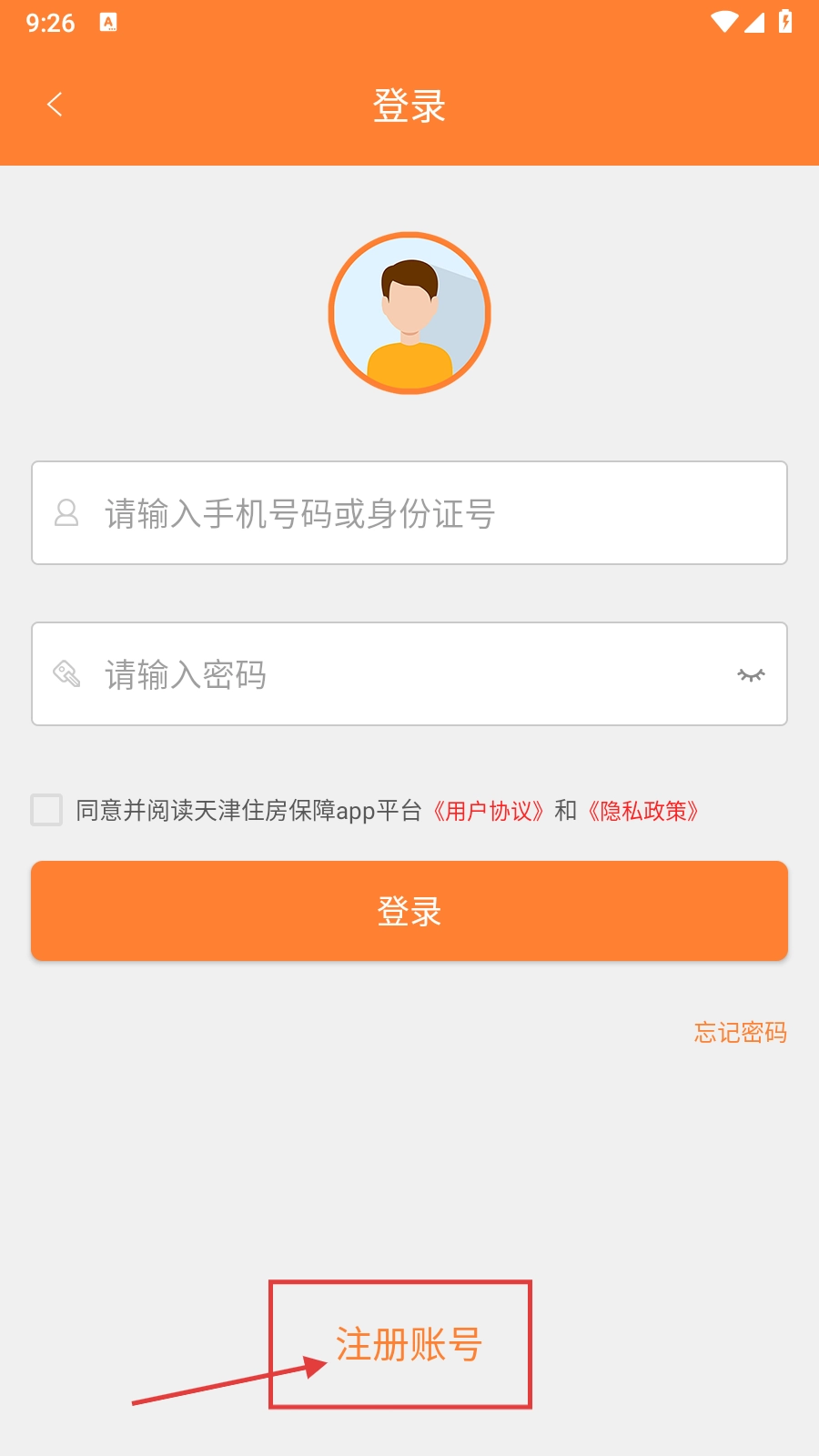Open the 《隐私政策》 link
This screenshot has height=1456, width=819.
coord(643,811)
